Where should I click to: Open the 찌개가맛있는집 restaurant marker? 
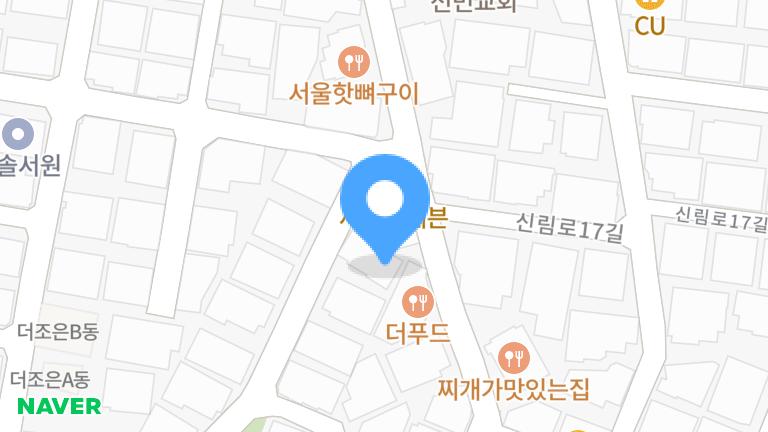[x=513, y=356]
